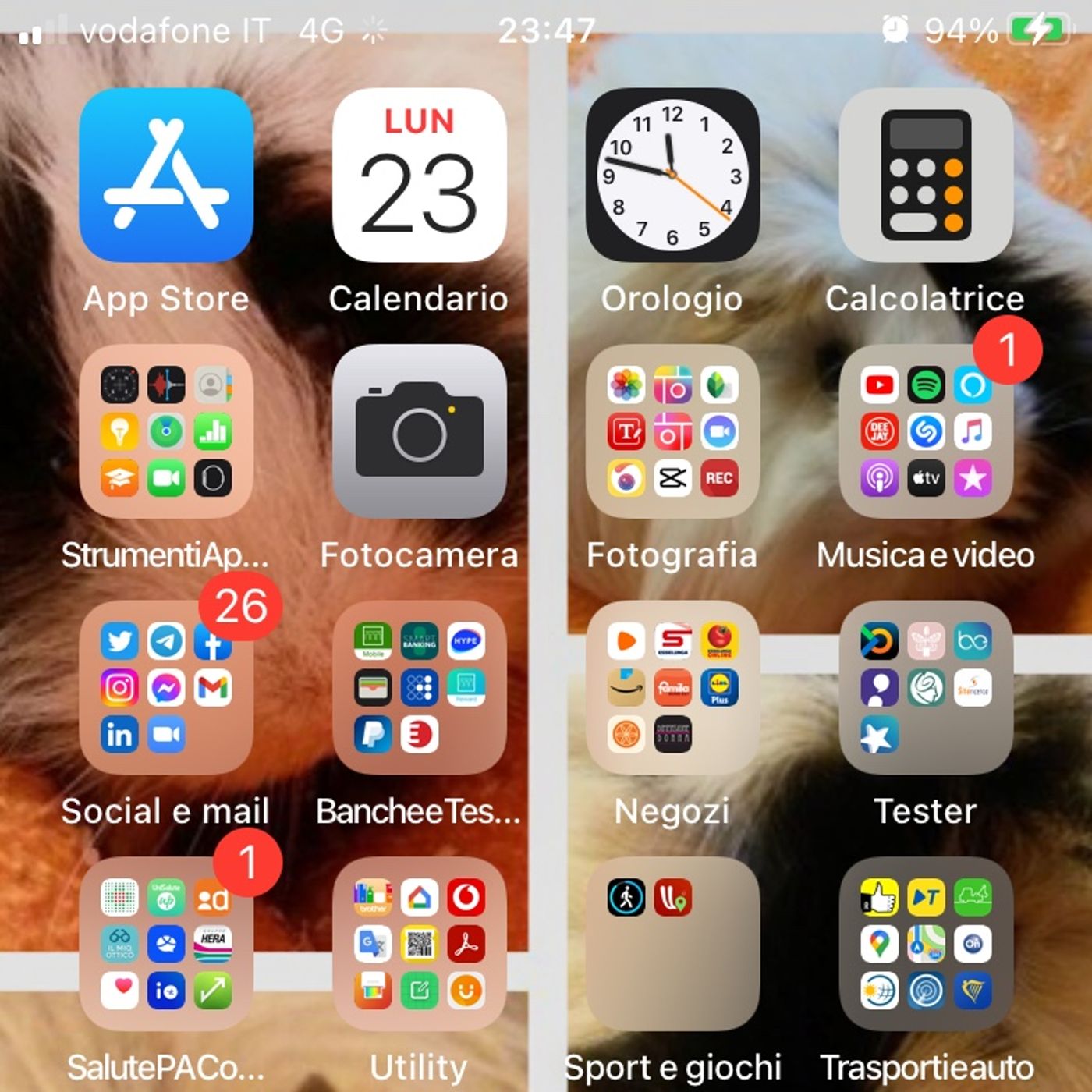
Task: Open the Orologio clock app
Action: 672,175
